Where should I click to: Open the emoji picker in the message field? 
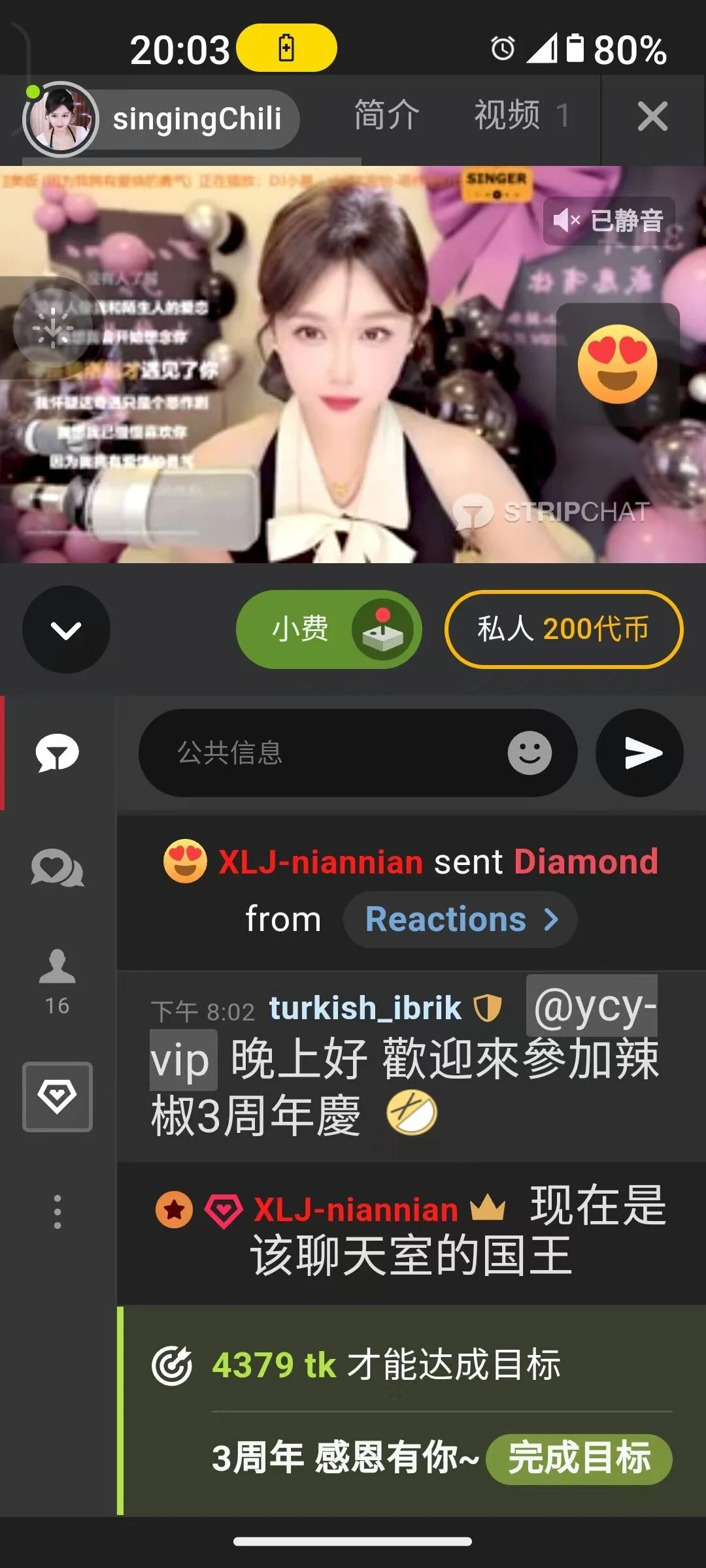[529, 753]
